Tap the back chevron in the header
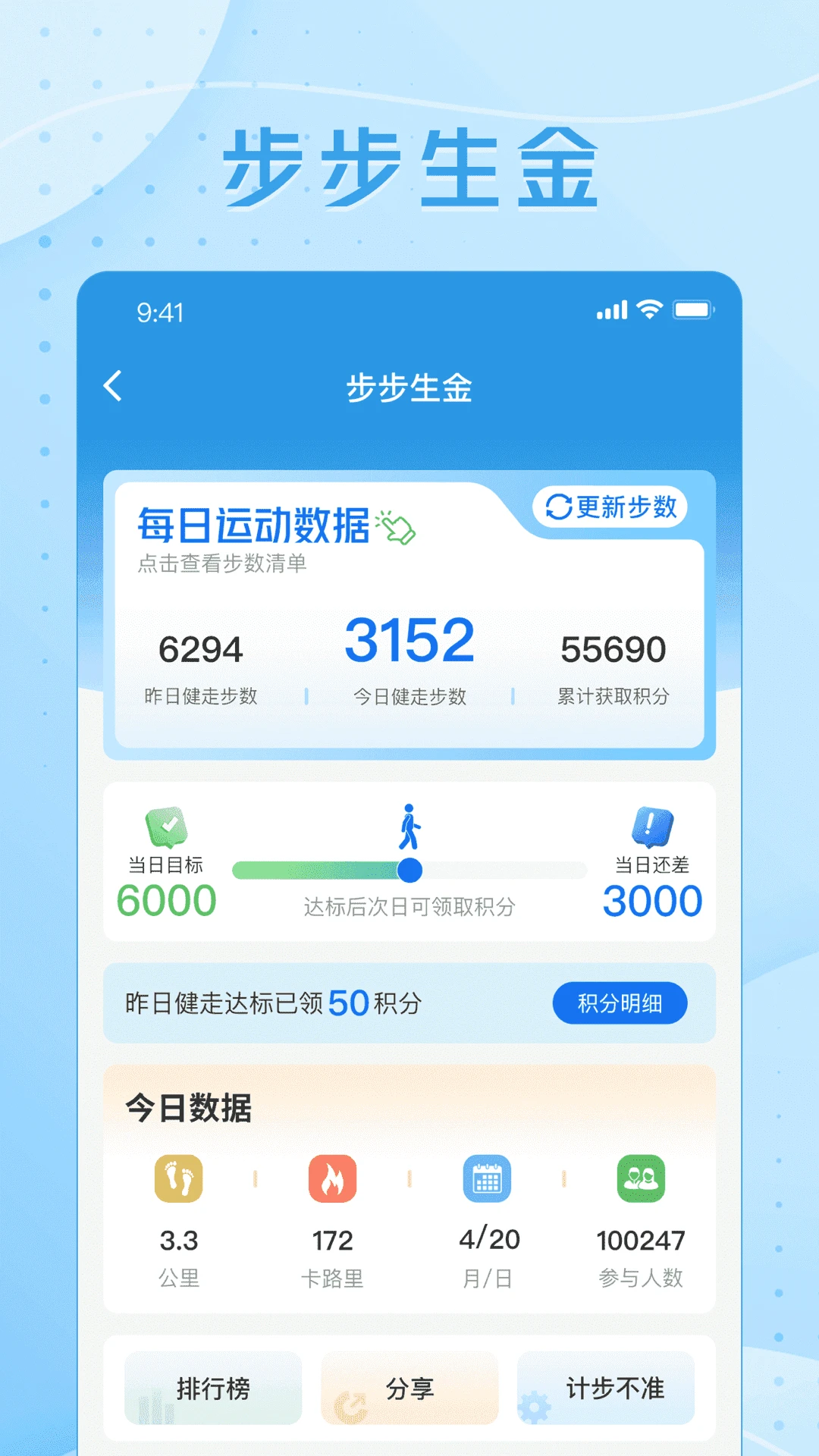 [x=113, y=386]
